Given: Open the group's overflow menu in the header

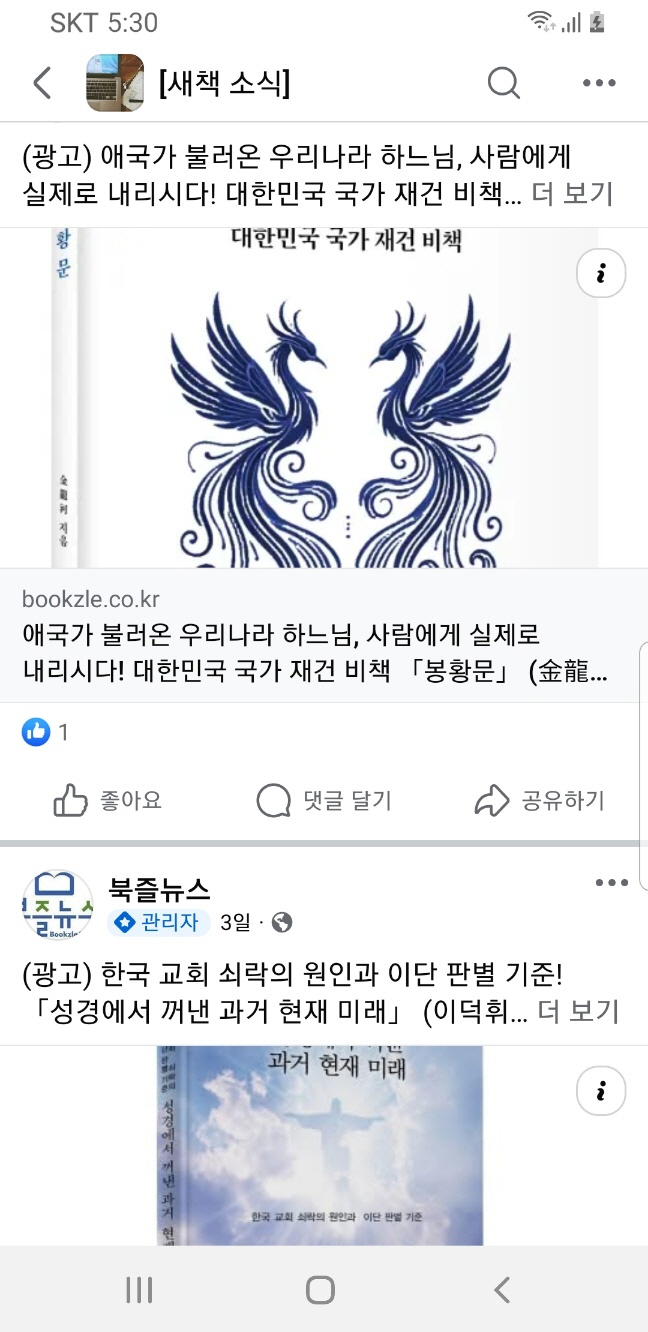Looking at the screenshot, I should [x=598, y=83].
